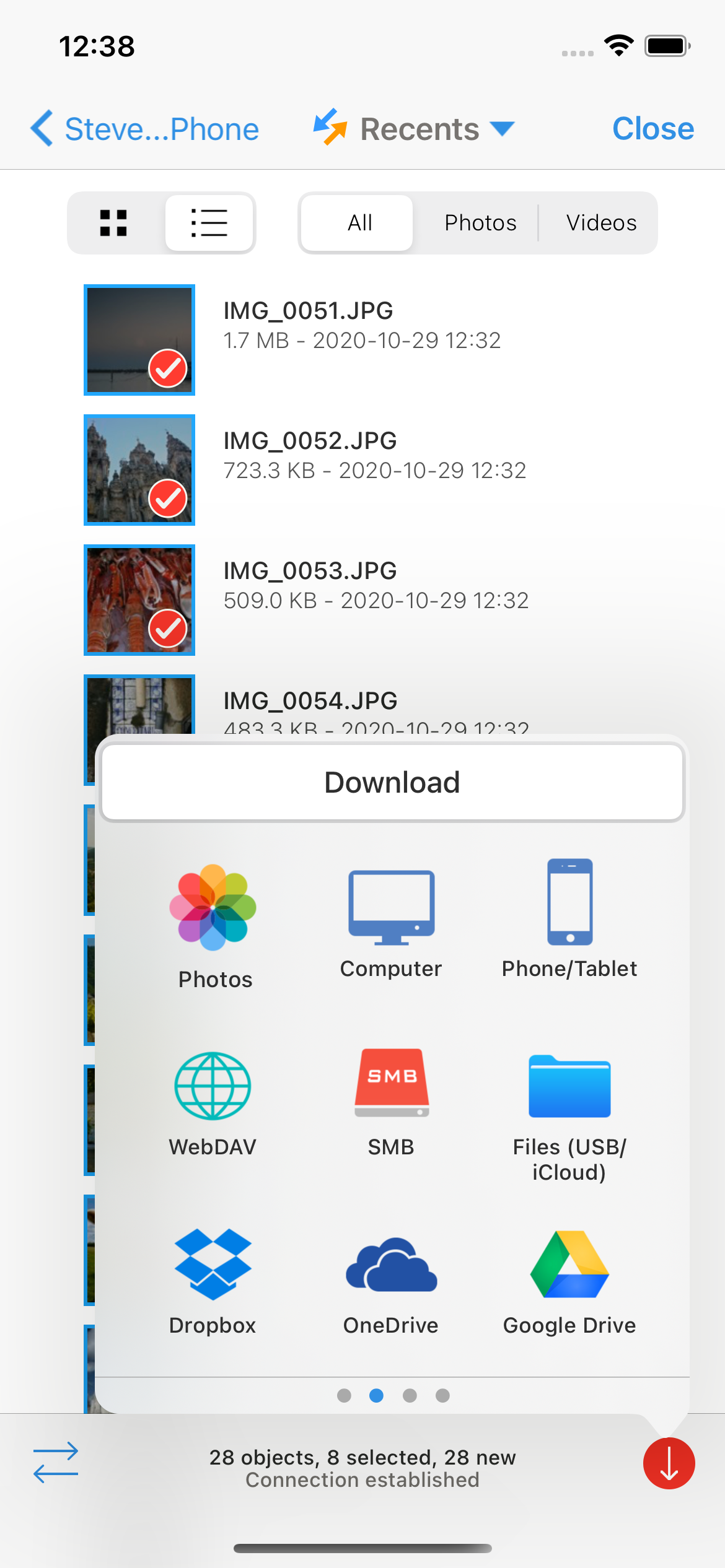
Task: Close the file browser
Action: click(652, 129)
